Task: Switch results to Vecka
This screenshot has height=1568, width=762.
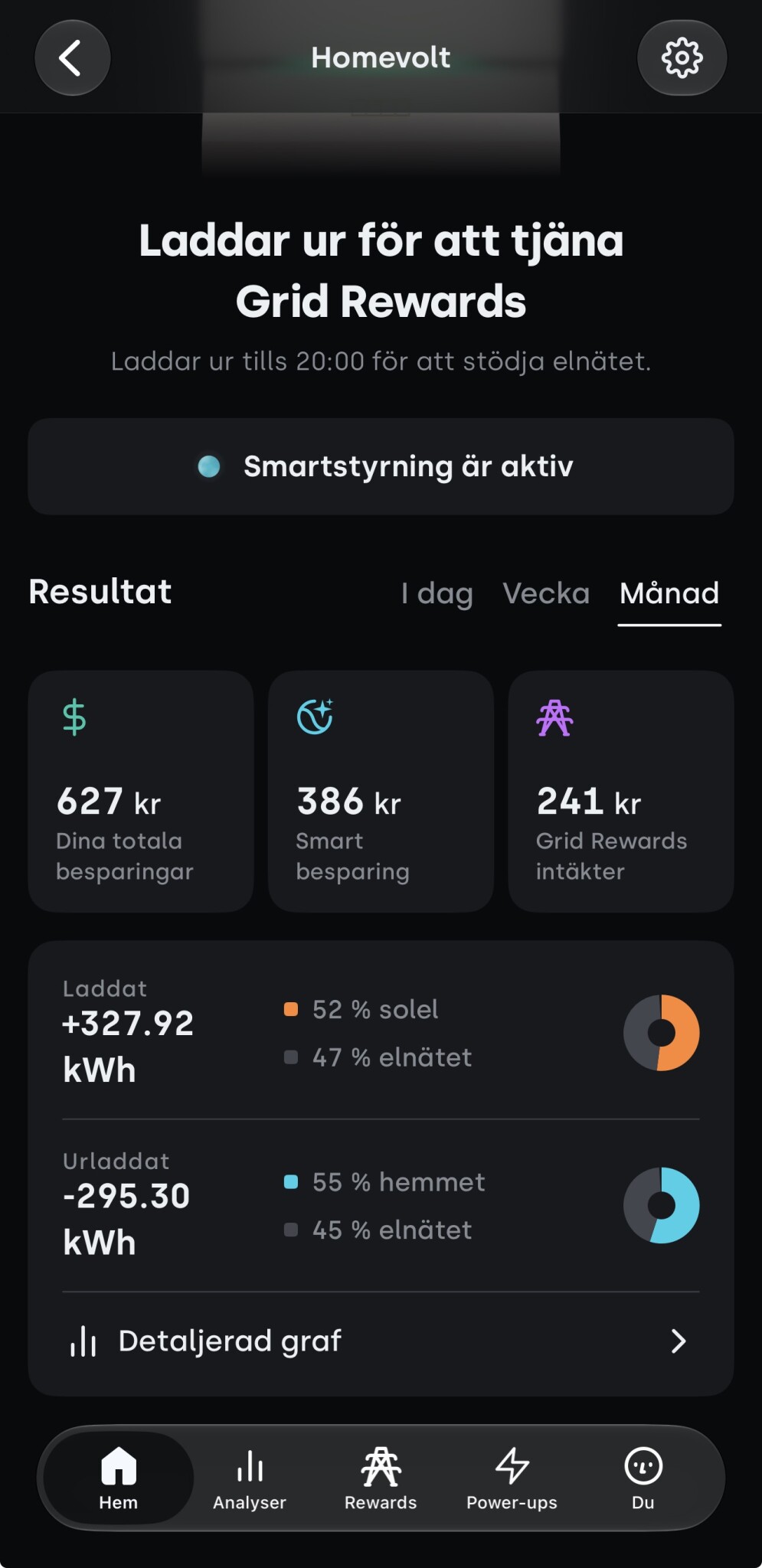Action: (546, 593)
